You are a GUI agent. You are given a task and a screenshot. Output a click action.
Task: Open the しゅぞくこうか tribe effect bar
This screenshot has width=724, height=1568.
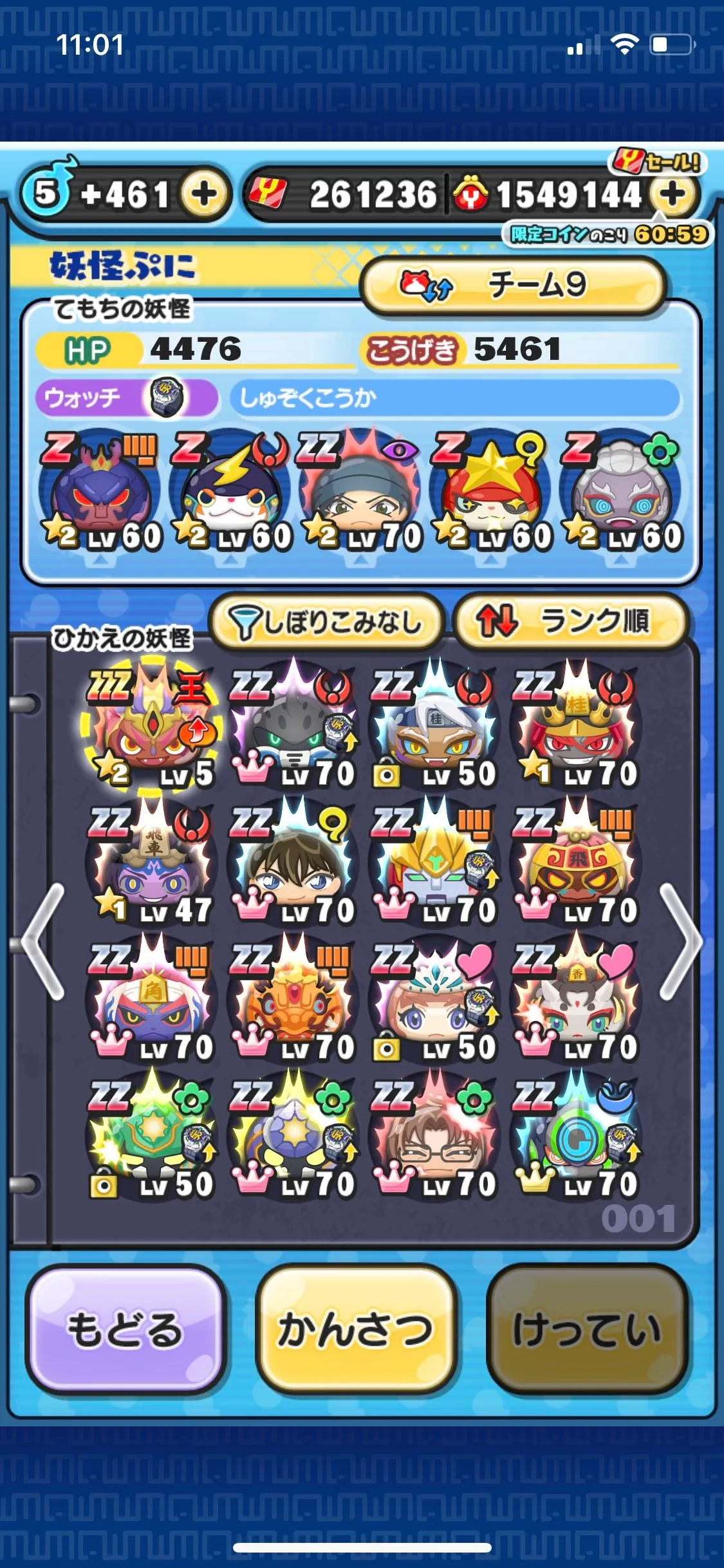454,398
